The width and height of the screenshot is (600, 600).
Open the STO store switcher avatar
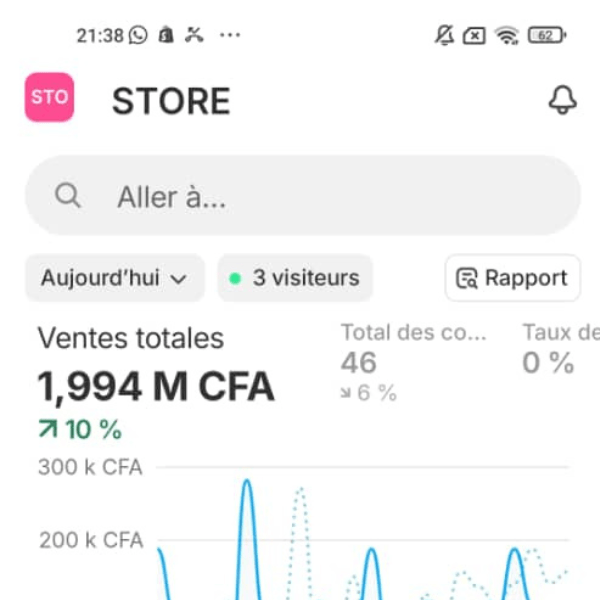click(x=49, y=98)
